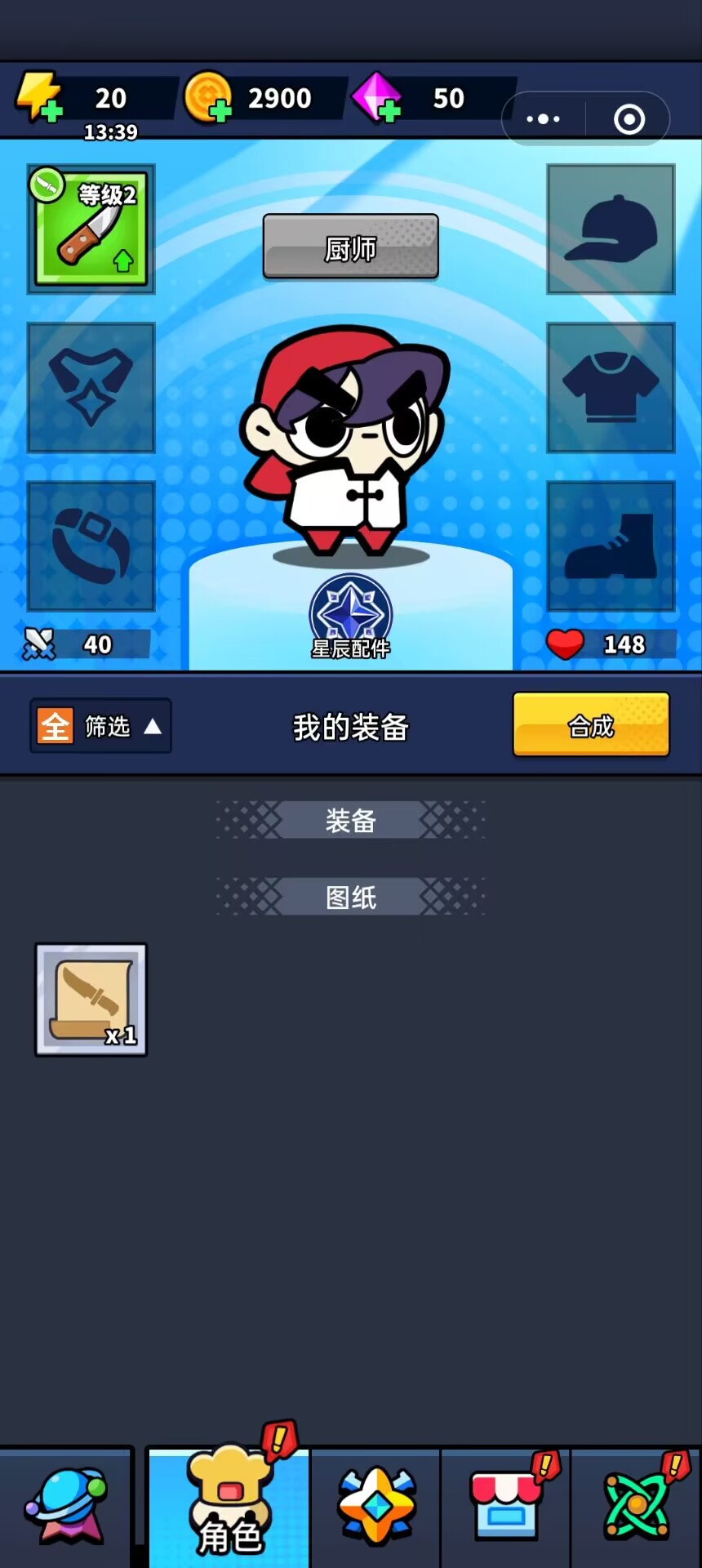Open the three-dot more options menu

tap(542, 119)
